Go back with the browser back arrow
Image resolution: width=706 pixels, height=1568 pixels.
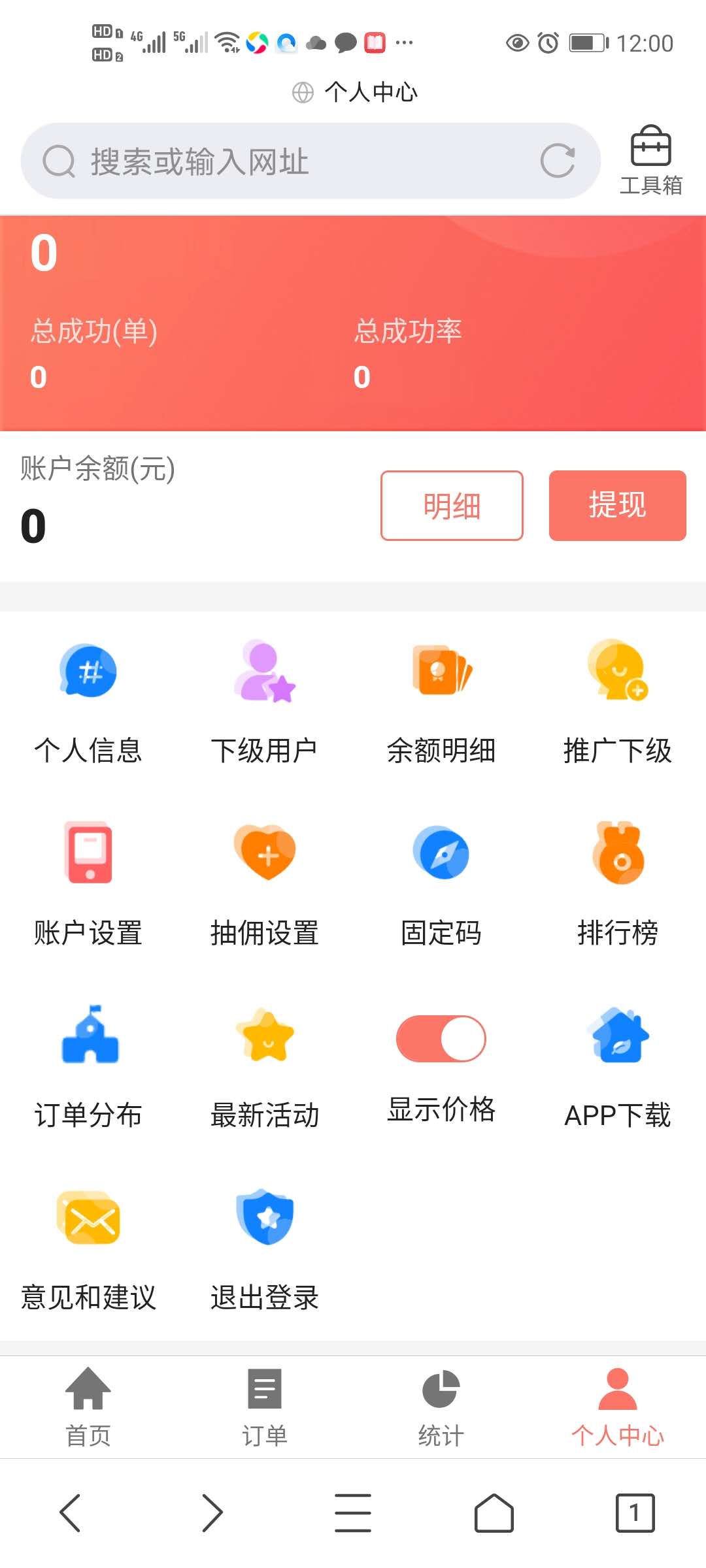pyautogui.click(x=70, y=1512)
